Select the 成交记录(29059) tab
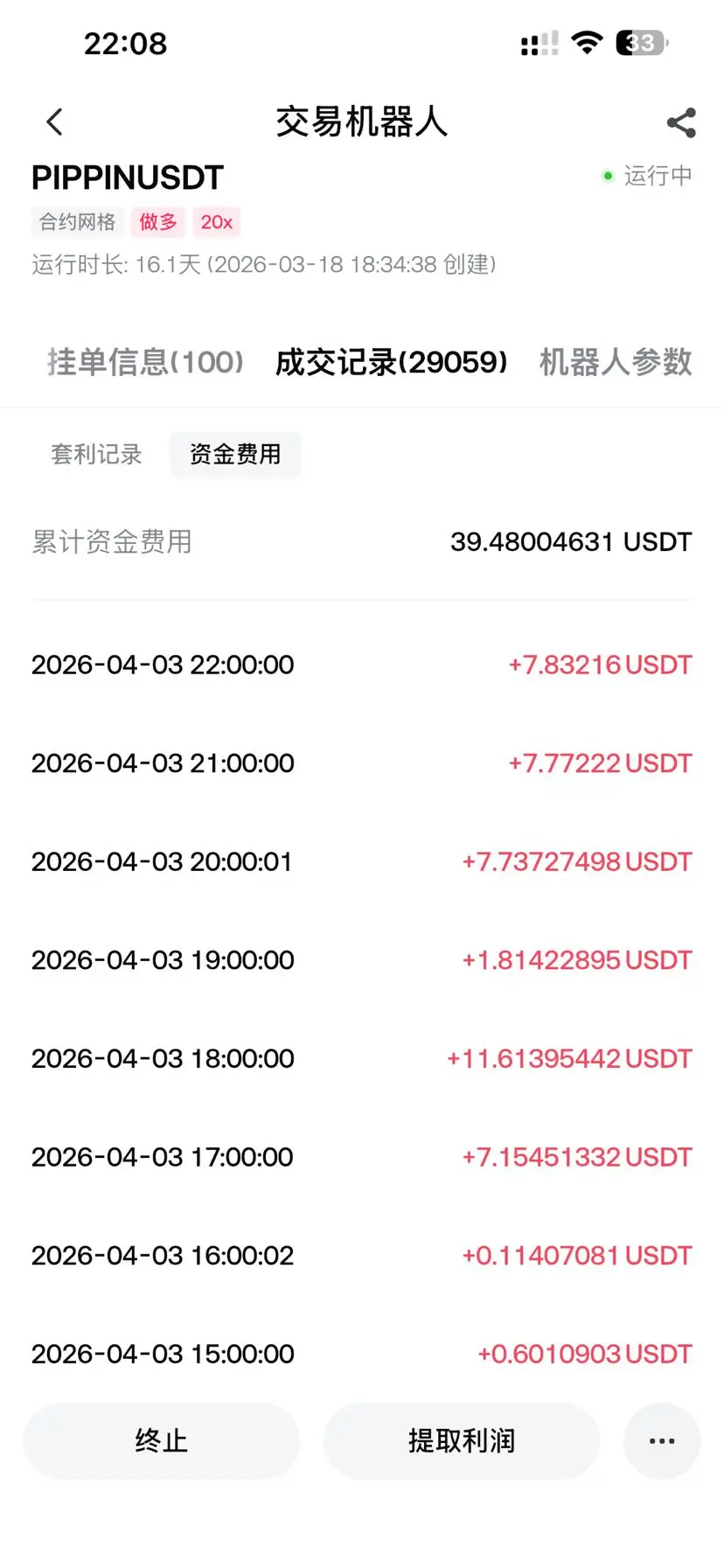 [391, 362]
